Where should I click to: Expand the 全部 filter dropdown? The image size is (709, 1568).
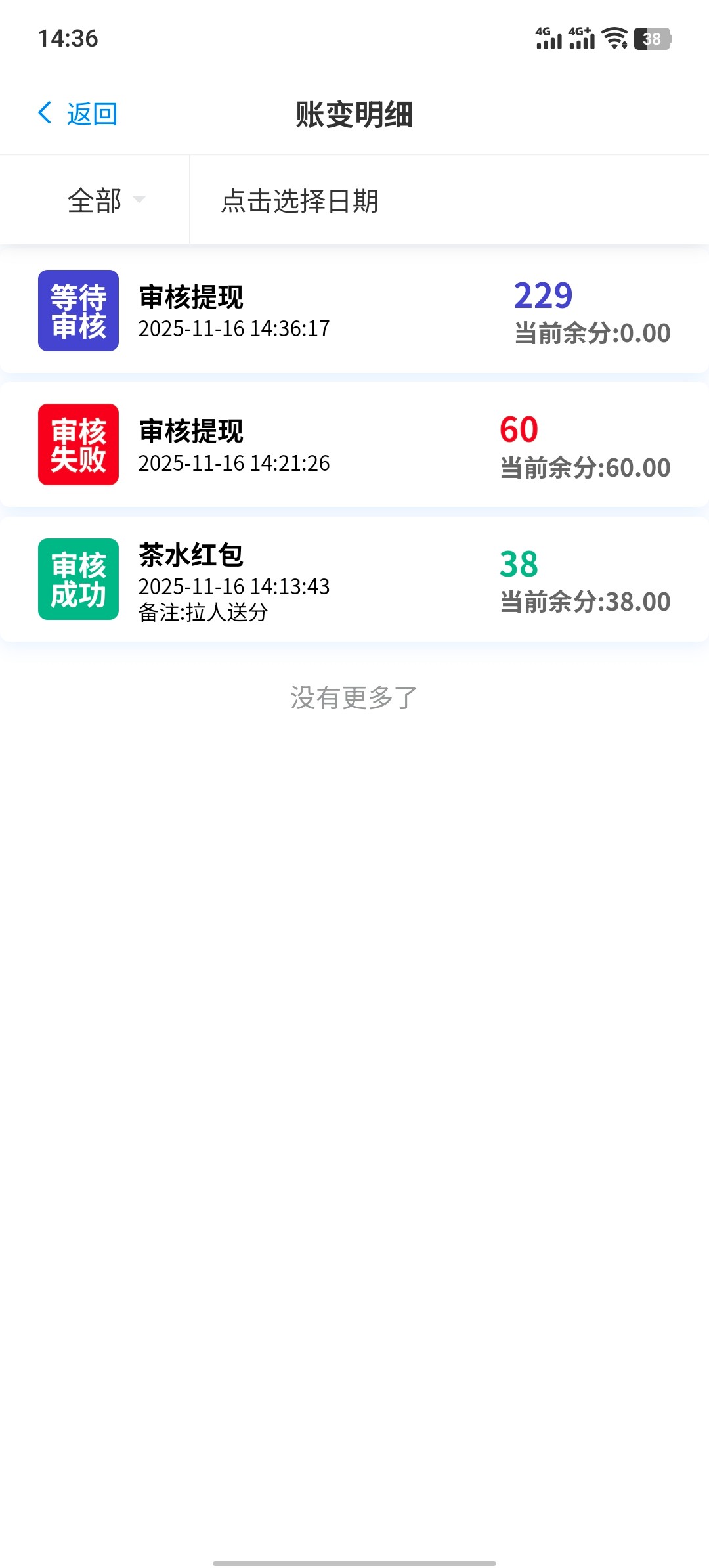(105, 200)
